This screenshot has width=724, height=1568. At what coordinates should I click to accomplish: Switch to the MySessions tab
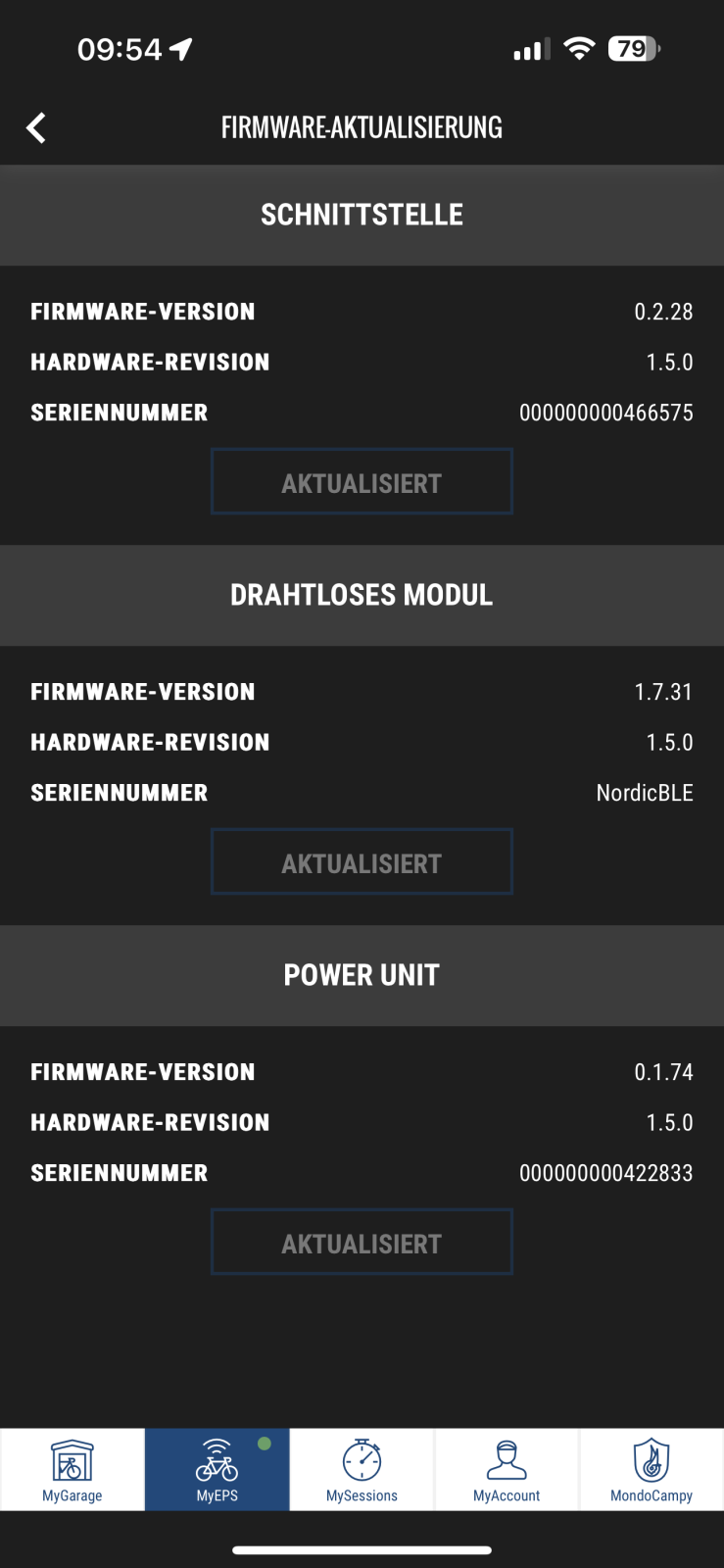pos(362,1469)
